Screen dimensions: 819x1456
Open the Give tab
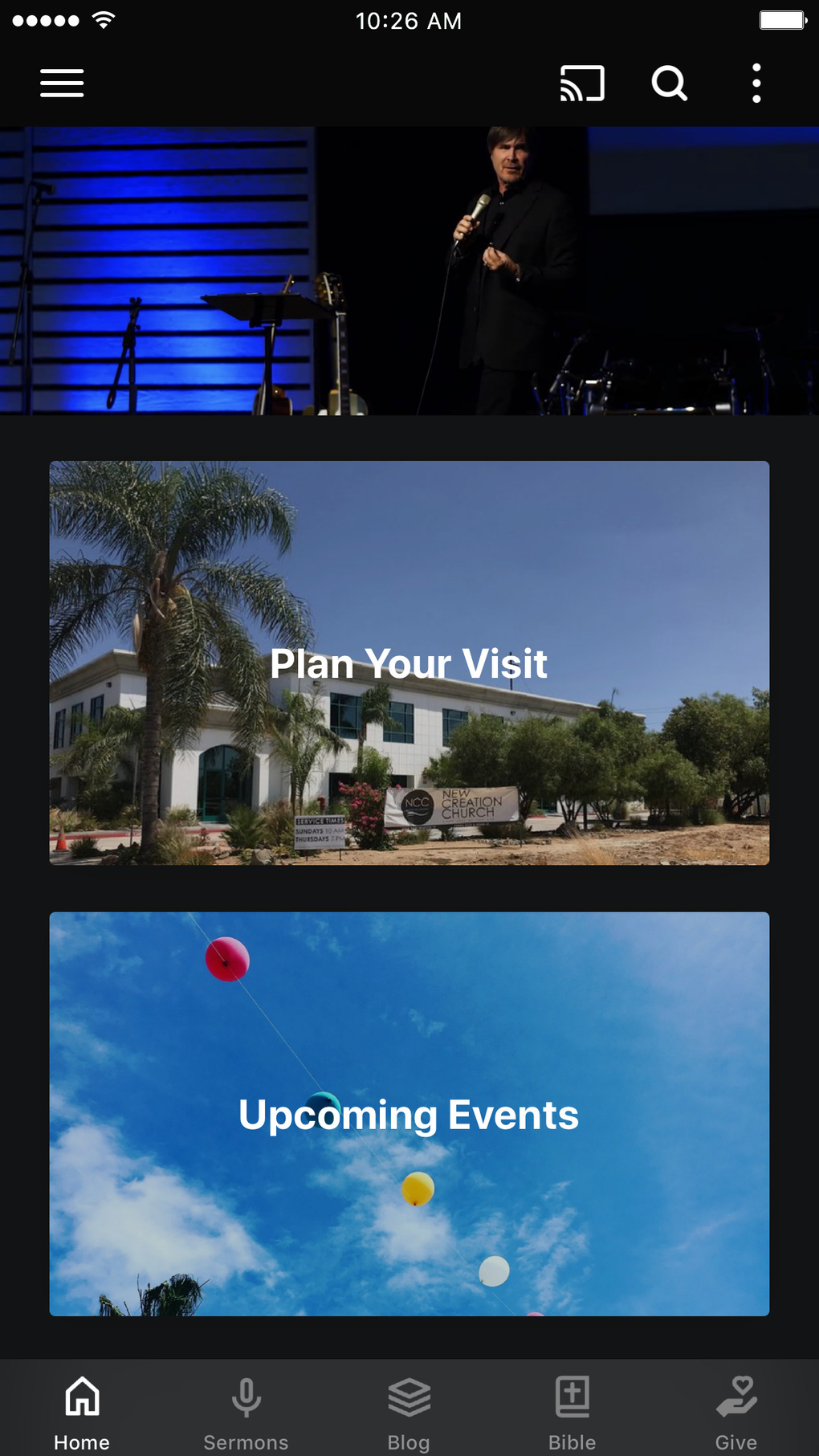coord(736,1412)
